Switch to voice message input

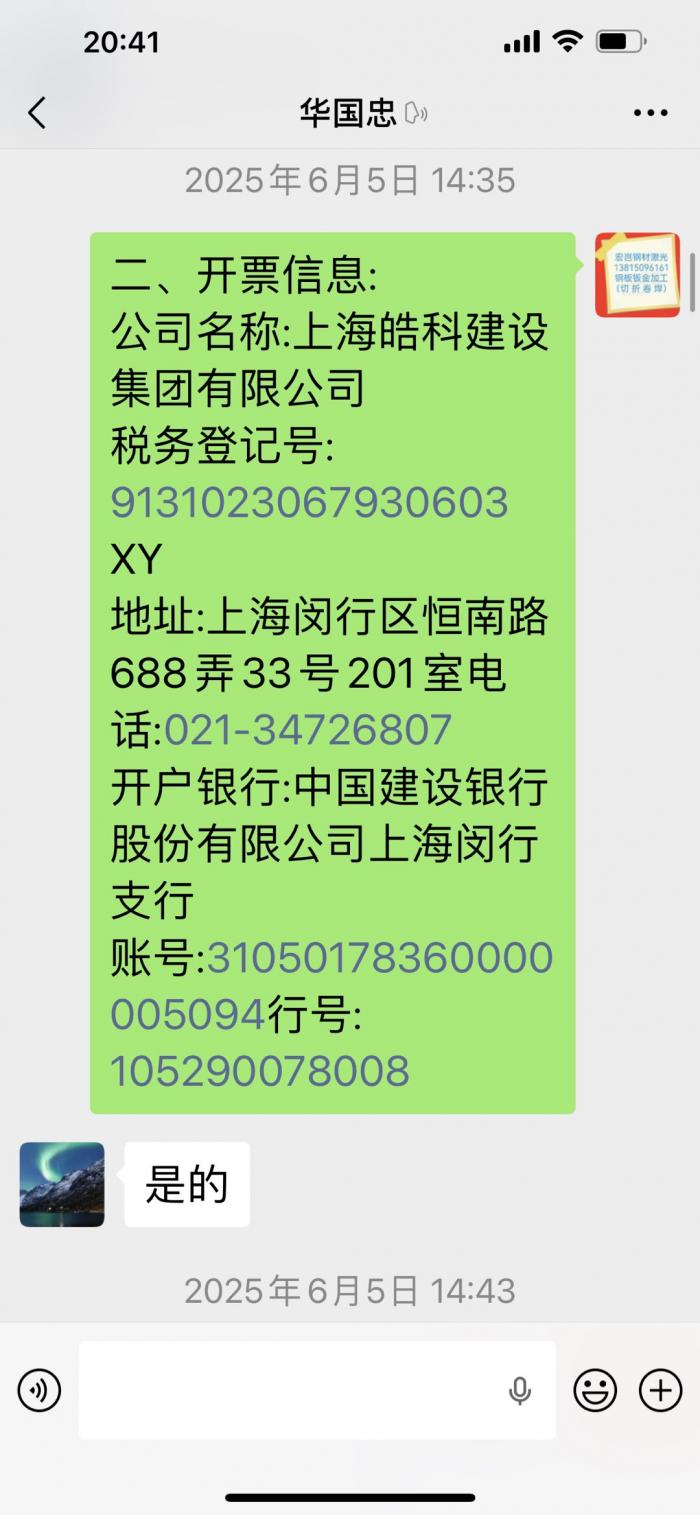[40, 1390]
